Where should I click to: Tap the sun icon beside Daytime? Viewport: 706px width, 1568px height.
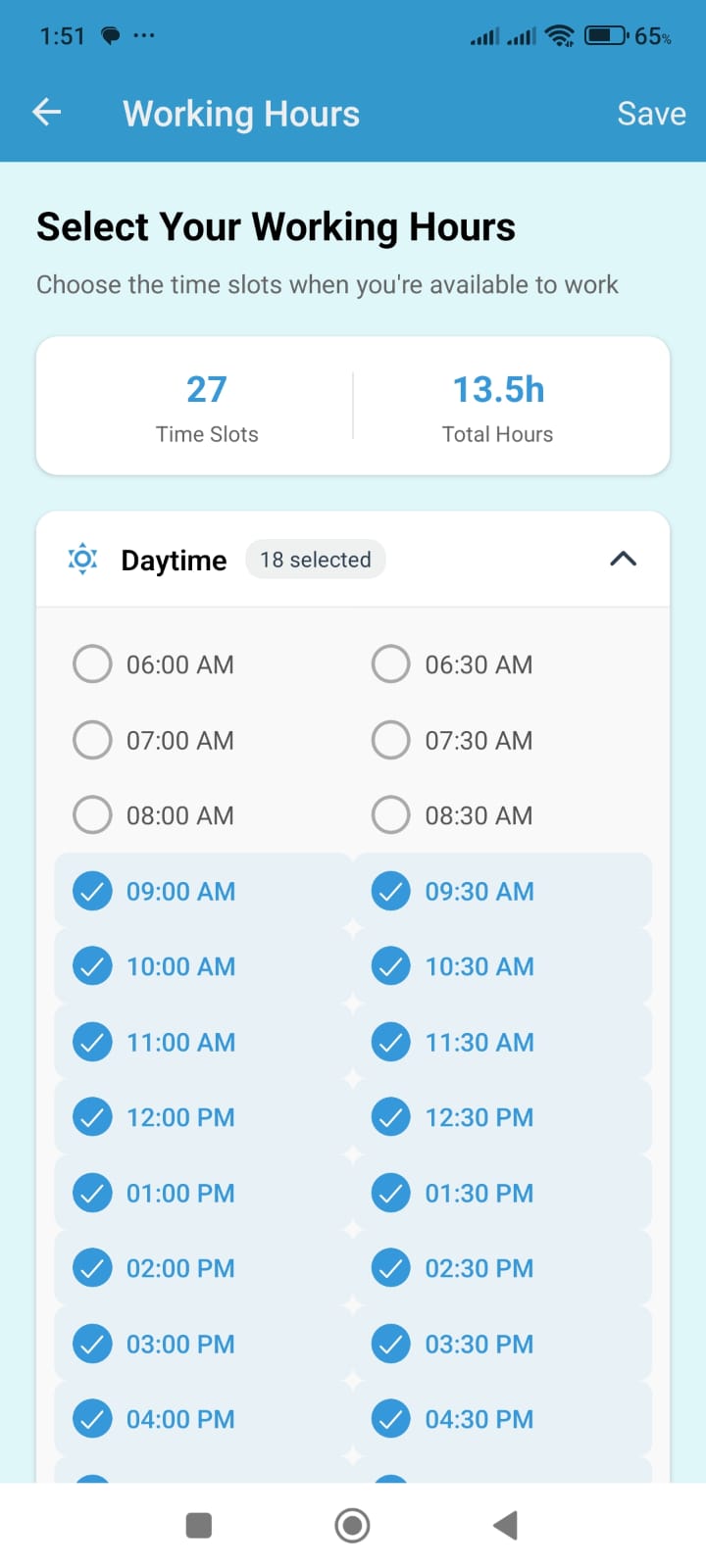(x=82, y=559)
